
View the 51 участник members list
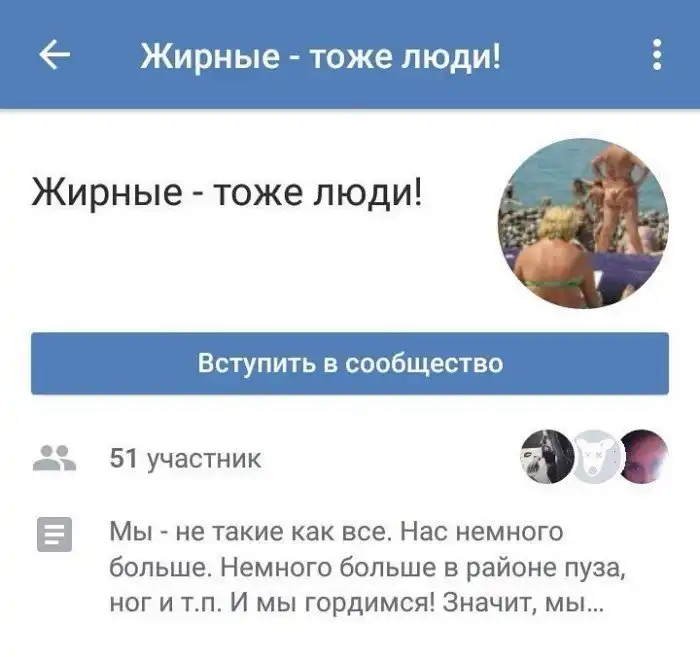[185, 459]
